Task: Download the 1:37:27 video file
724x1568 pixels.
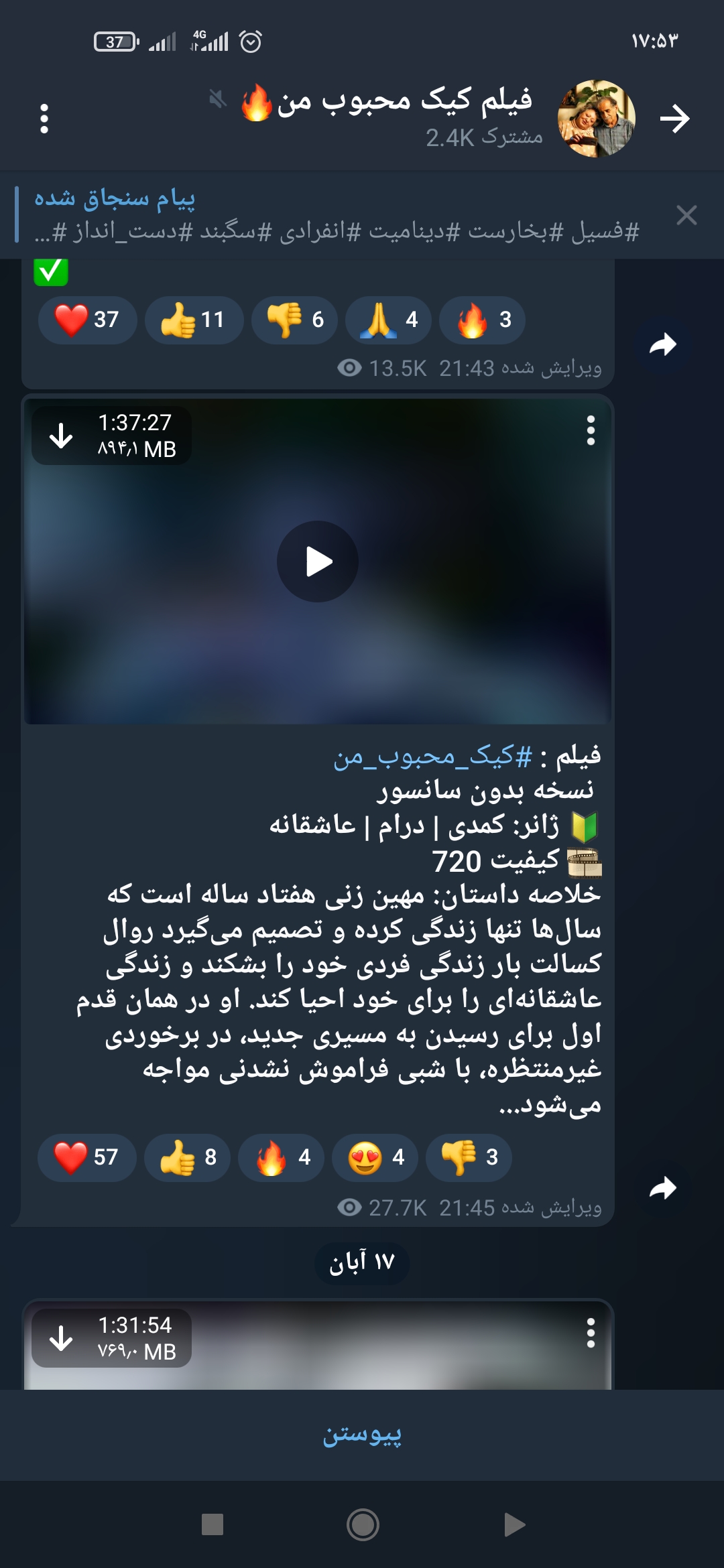Action: [62, 436]
